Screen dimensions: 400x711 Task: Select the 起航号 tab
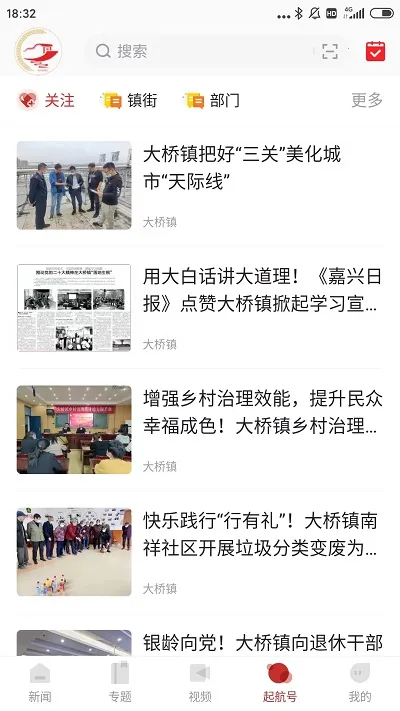click(x=280, y=683)
